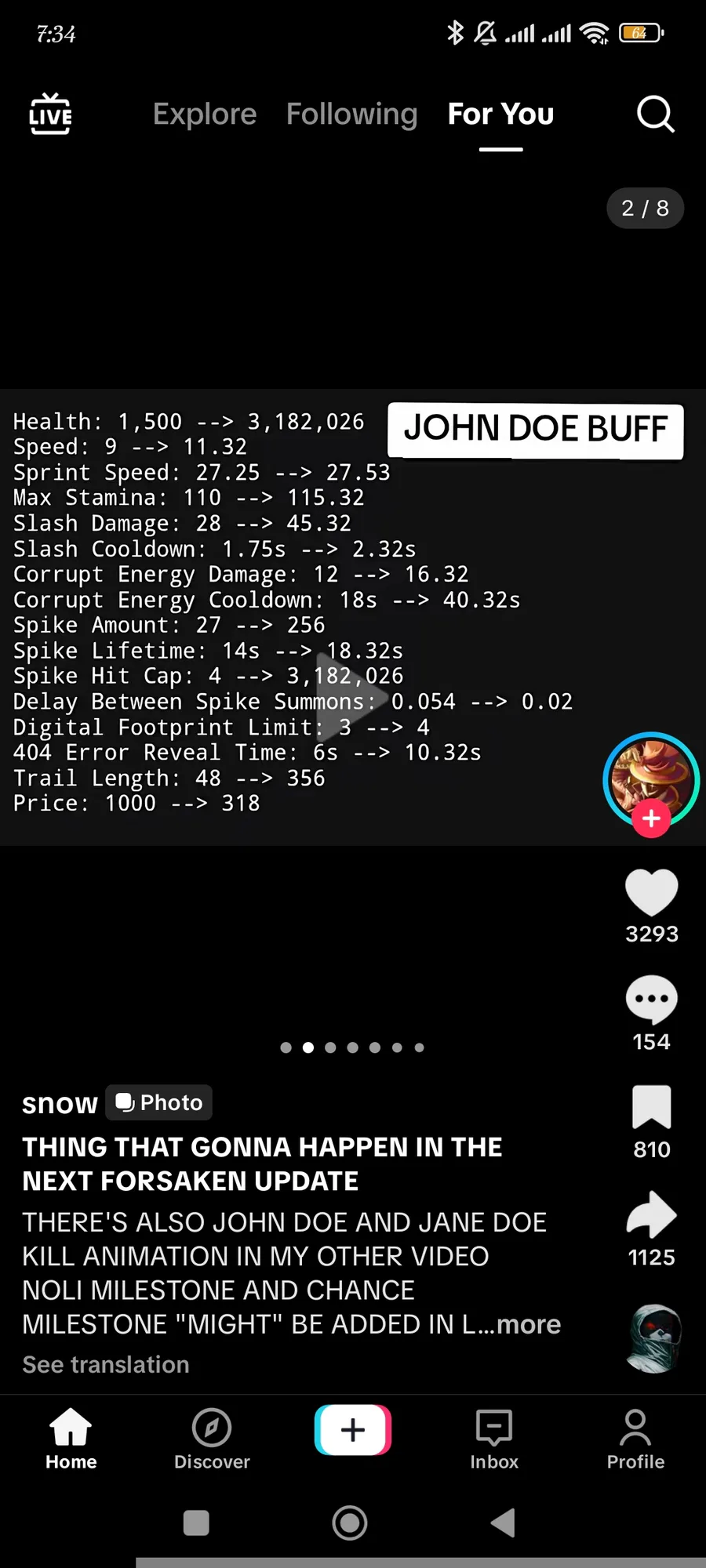Open the LIVE icon
Screen dimensions: 706x1568
pos(50,114)
